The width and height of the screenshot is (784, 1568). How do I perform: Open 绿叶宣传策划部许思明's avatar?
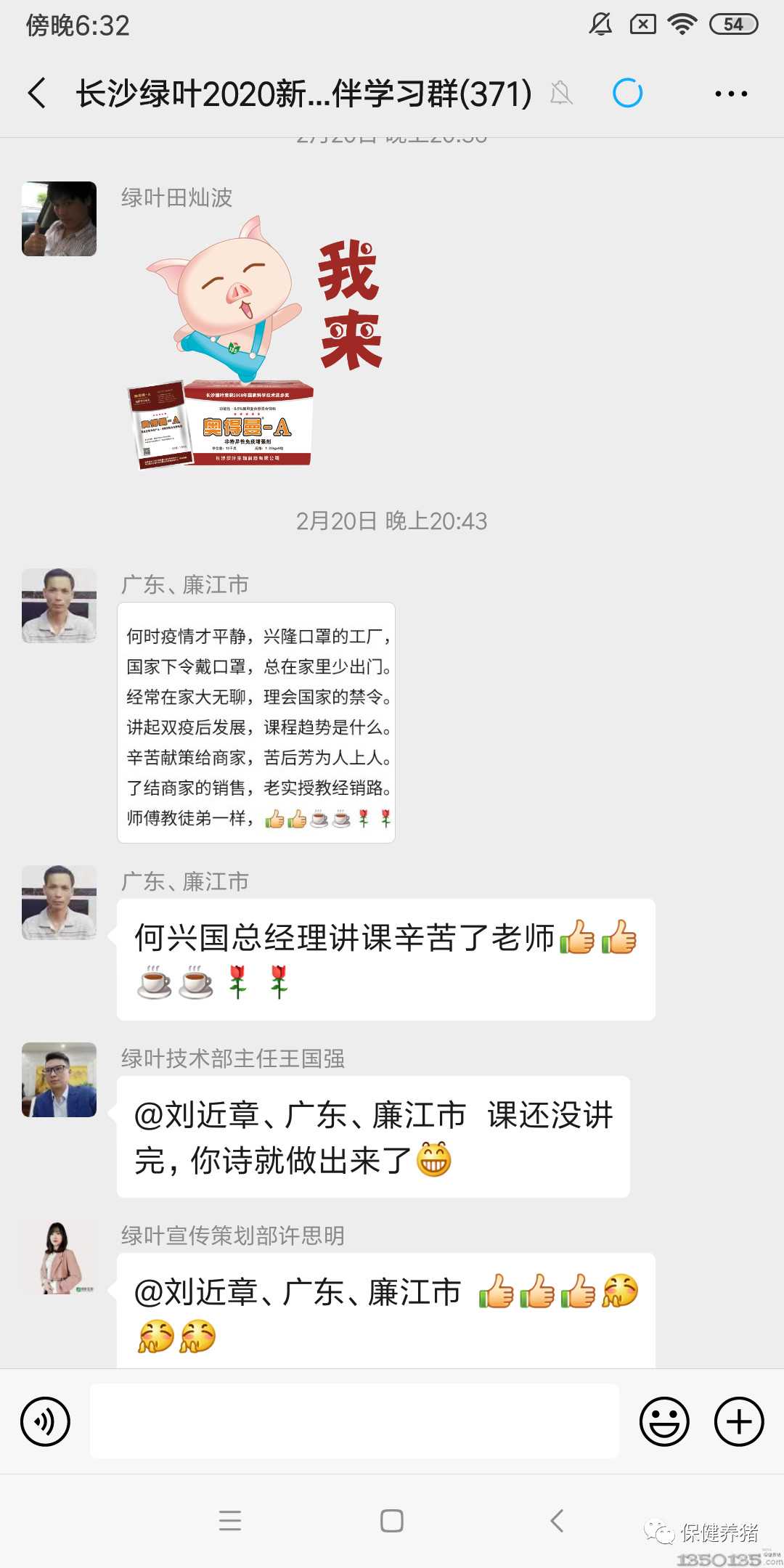coord(59,1257)
